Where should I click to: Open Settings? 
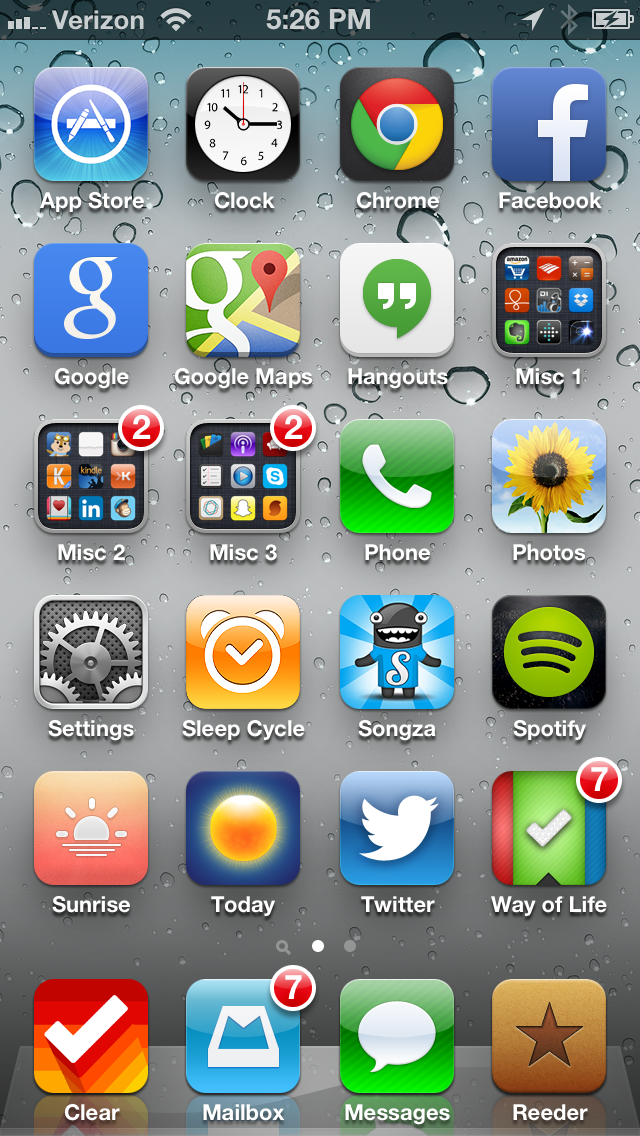tap(91, 653)
